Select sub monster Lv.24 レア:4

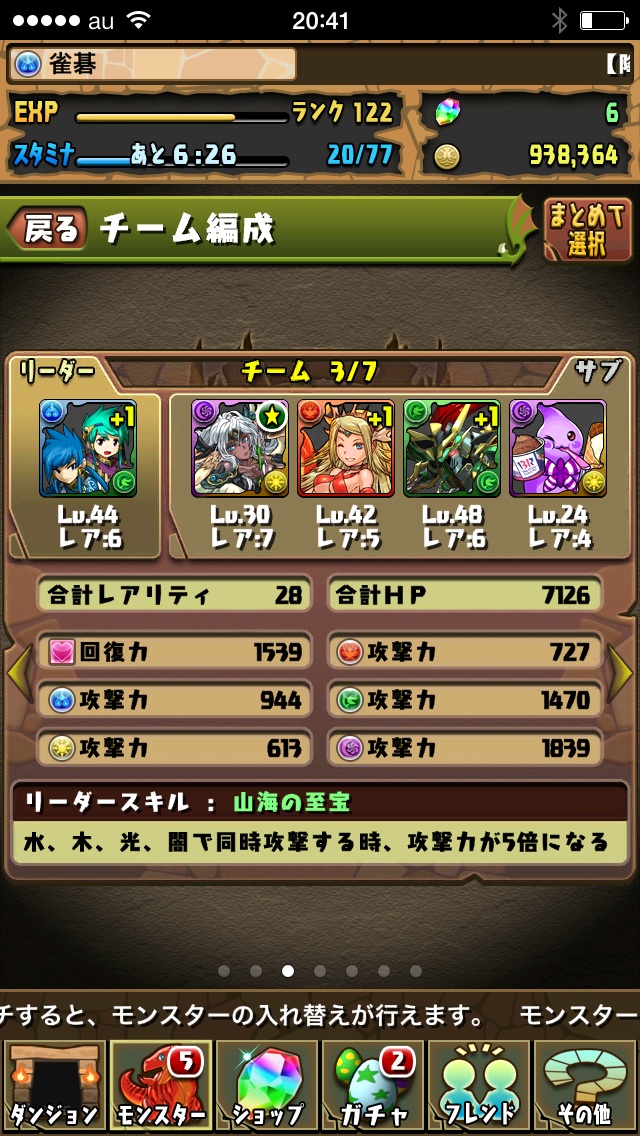tap(558, 447)
